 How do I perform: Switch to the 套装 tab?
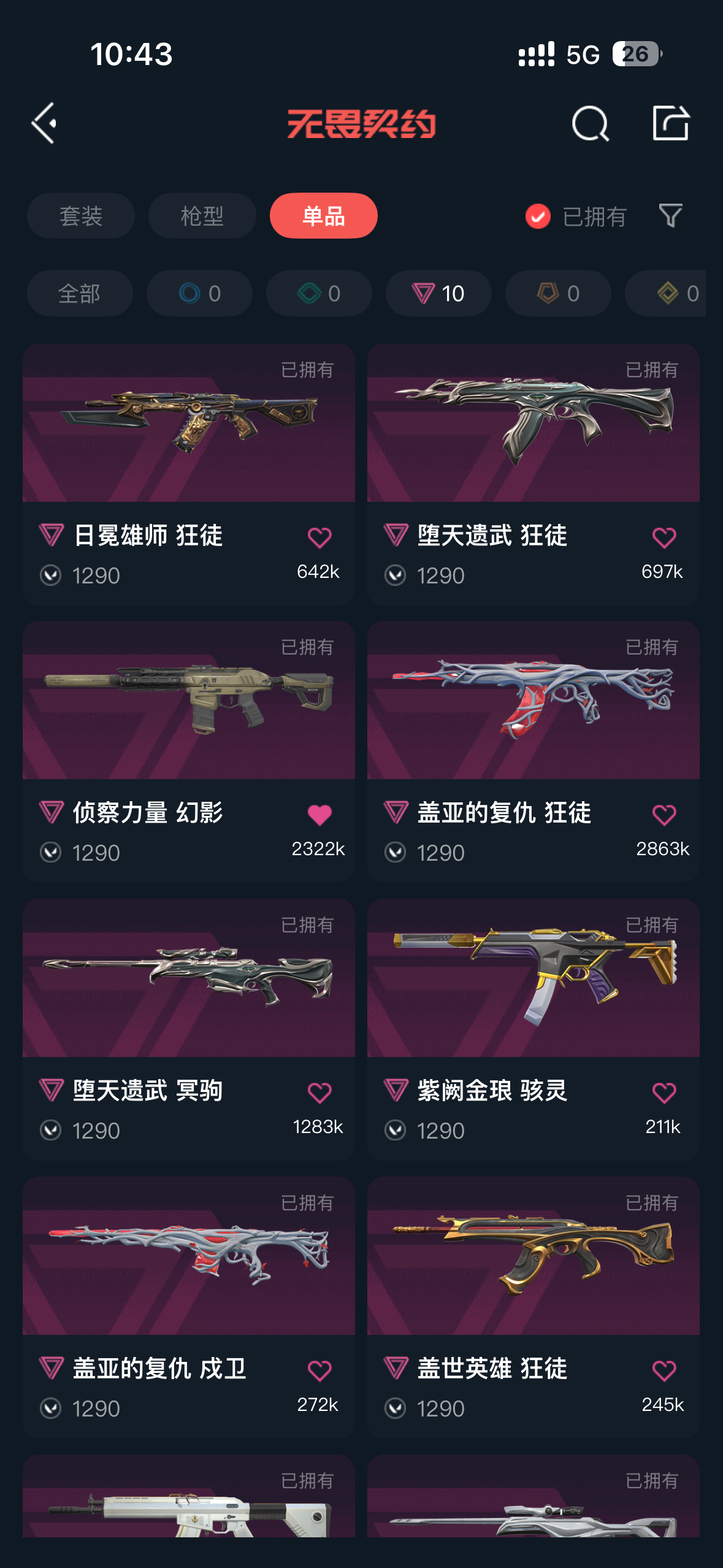(x=80, y=216)
